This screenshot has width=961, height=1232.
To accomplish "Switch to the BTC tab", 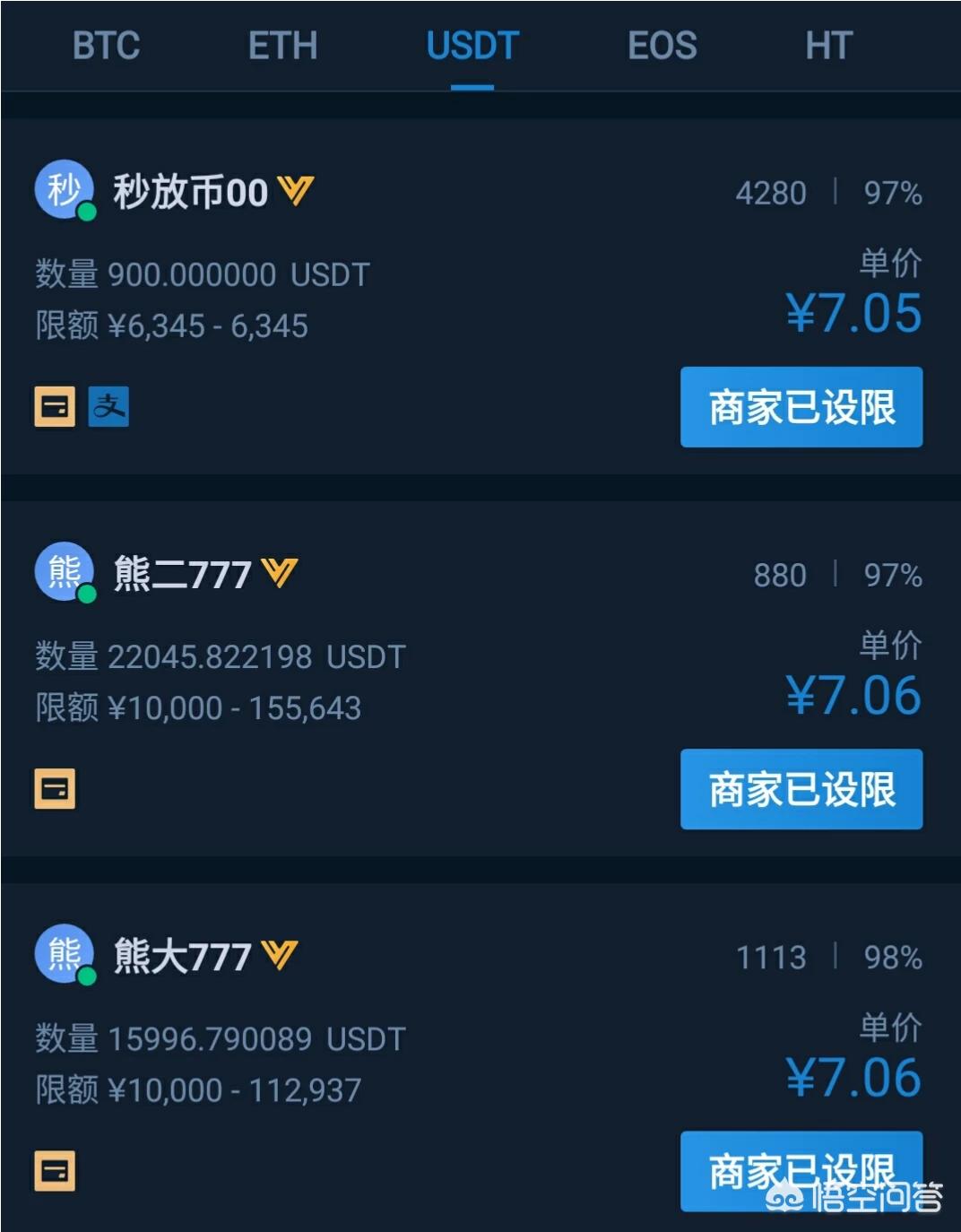I will 106,46.
